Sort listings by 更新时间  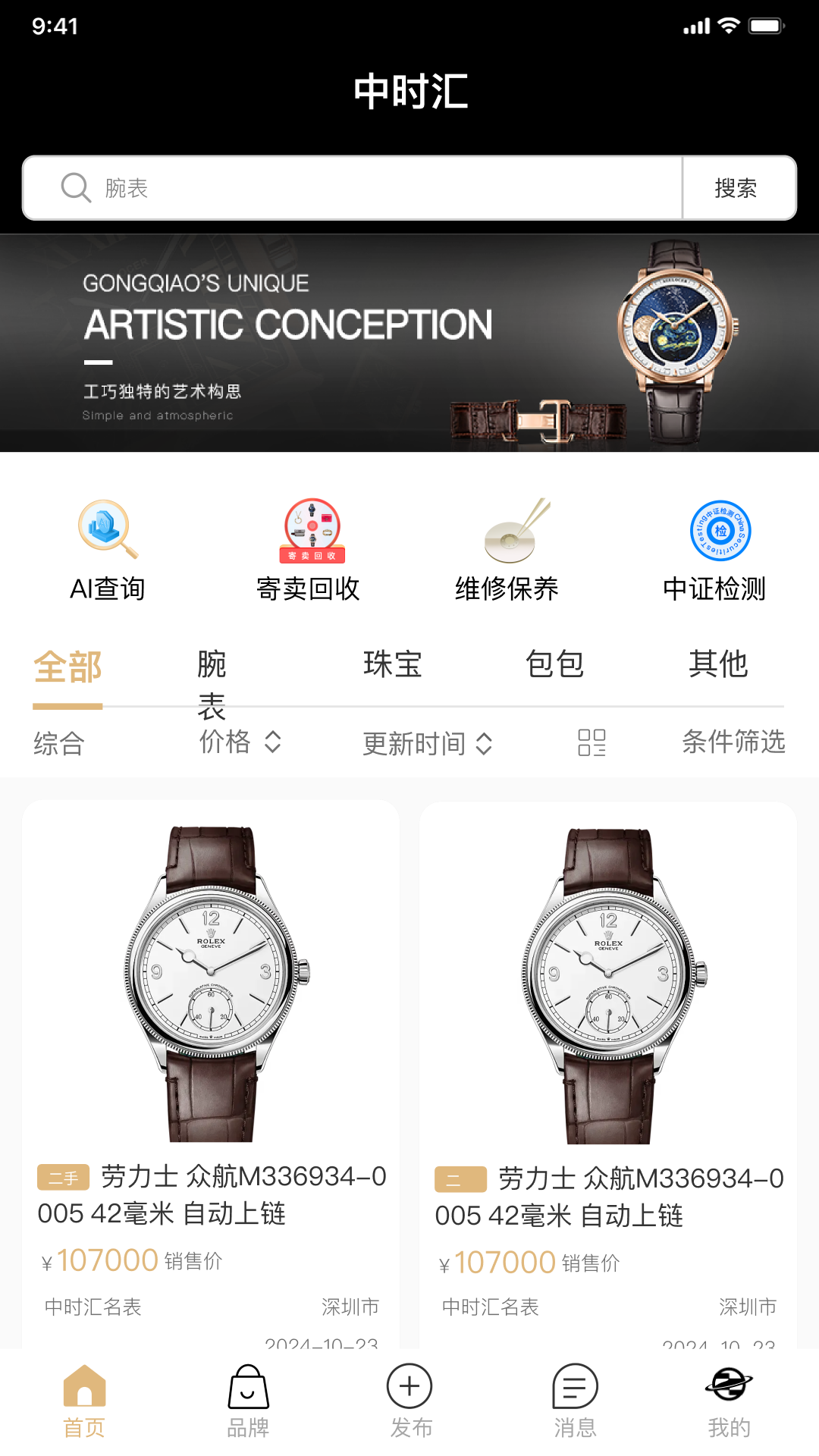[x=428, y=744]
